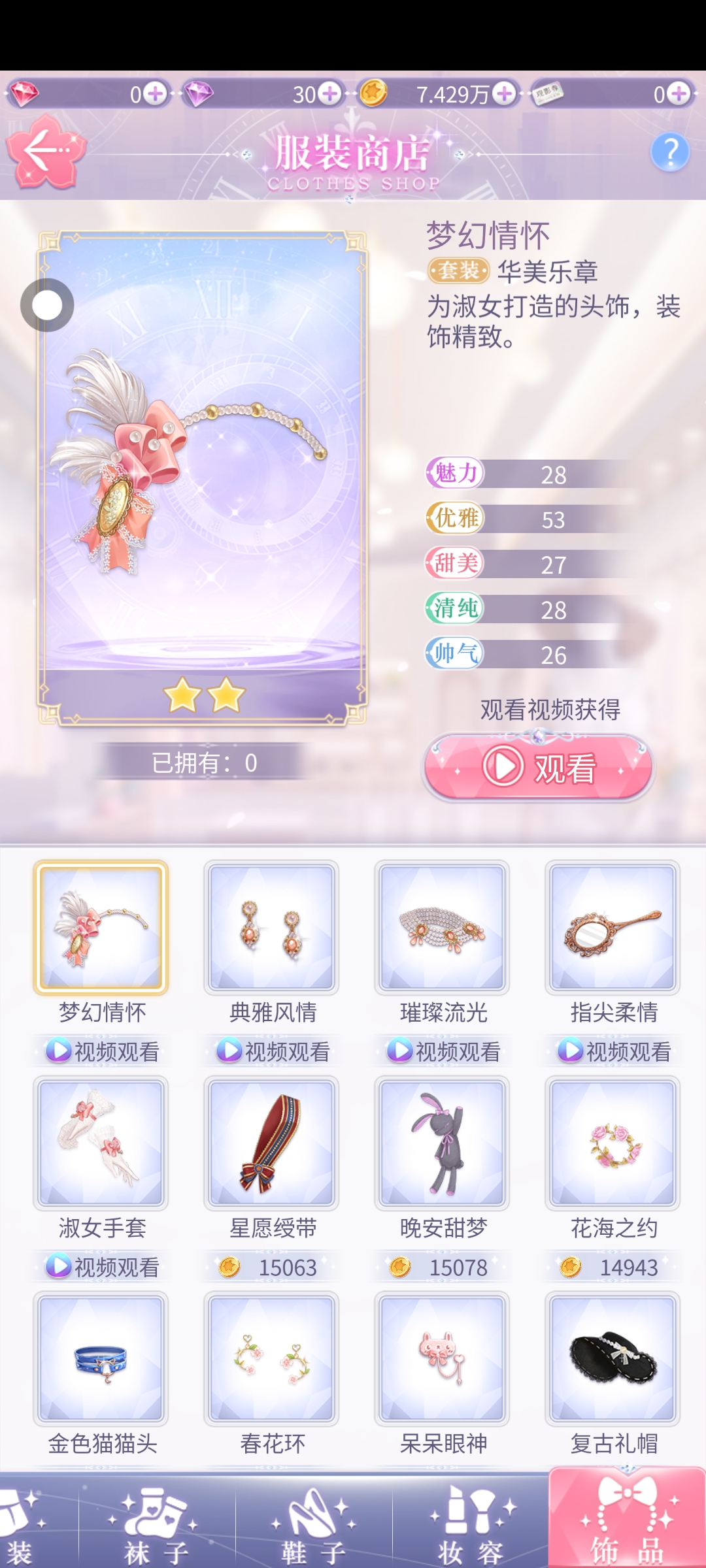The image size is (706, 1568).
Task: Select the 复古礼帽 black hat item
Action: (613, 1358)
